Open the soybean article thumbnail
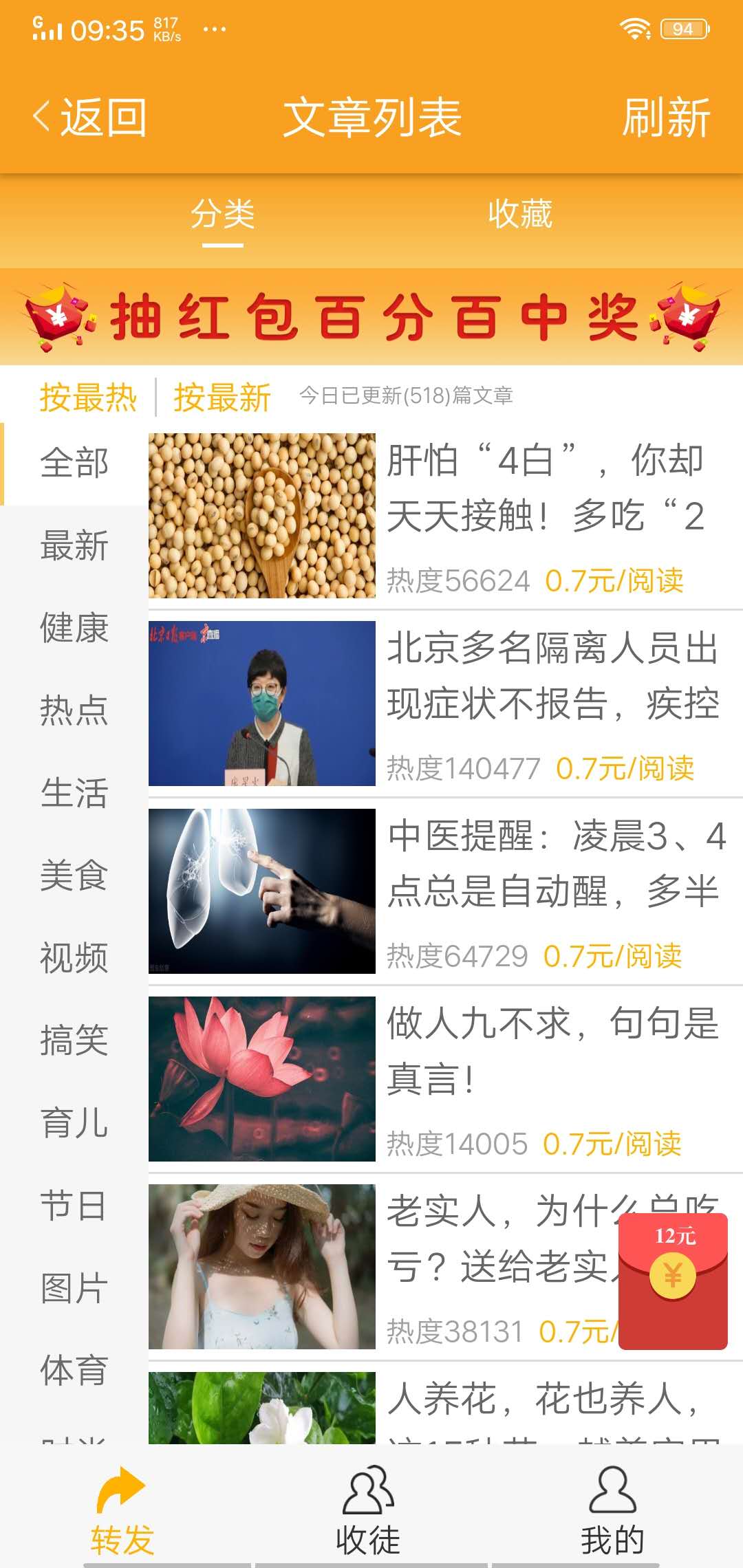This screenshot has height=1568, width=743. tap(263, 516)
